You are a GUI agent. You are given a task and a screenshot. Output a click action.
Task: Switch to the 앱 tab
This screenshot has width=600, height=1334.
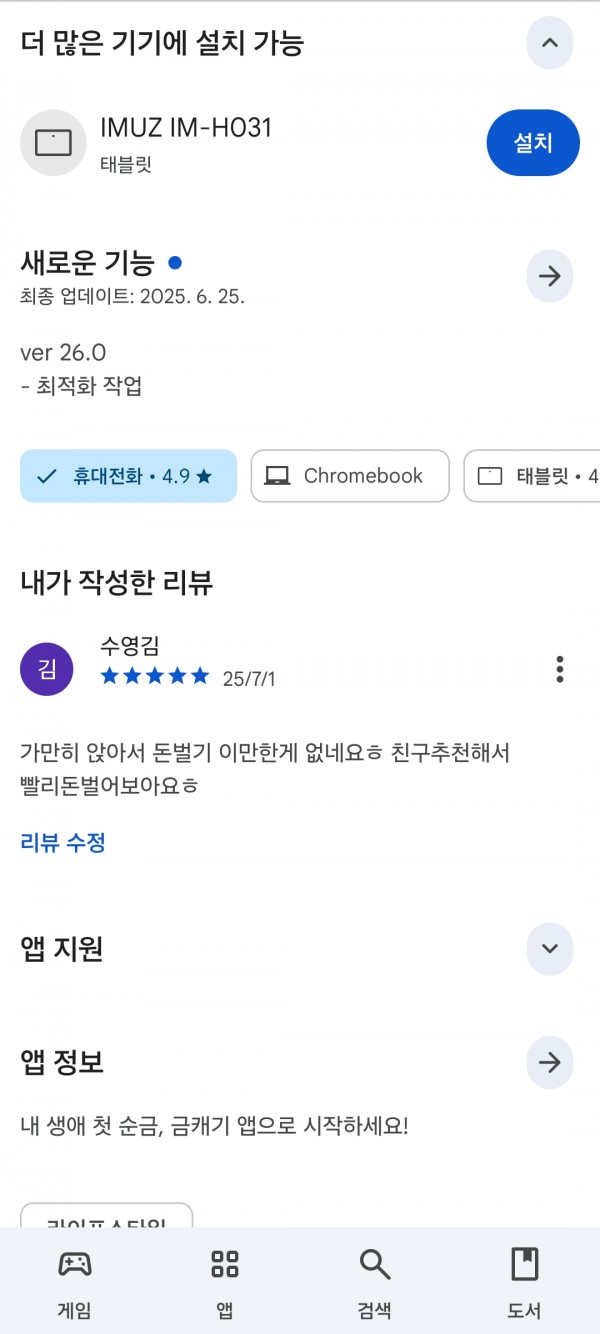point(225,1282)
